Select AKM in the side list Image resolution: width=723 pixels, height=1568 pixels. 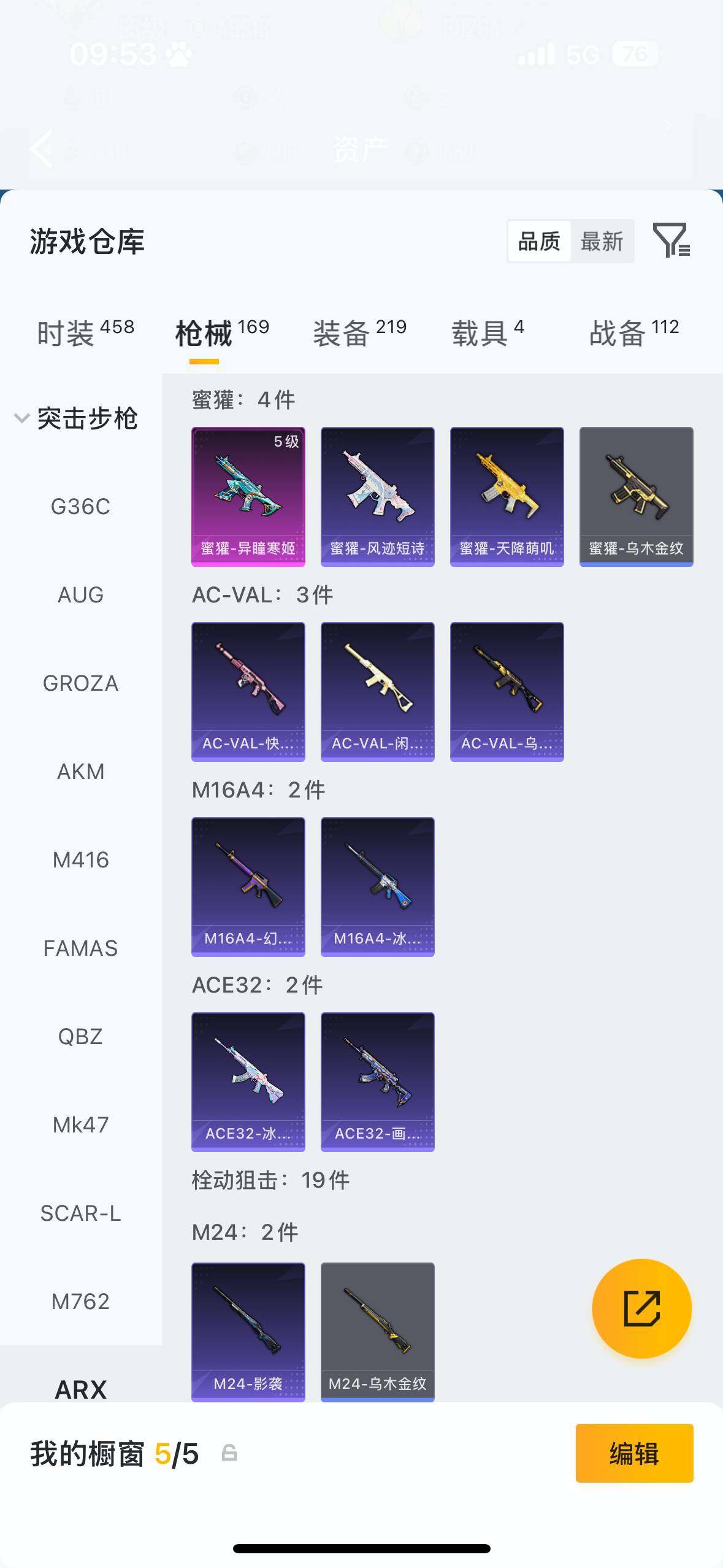80,772
